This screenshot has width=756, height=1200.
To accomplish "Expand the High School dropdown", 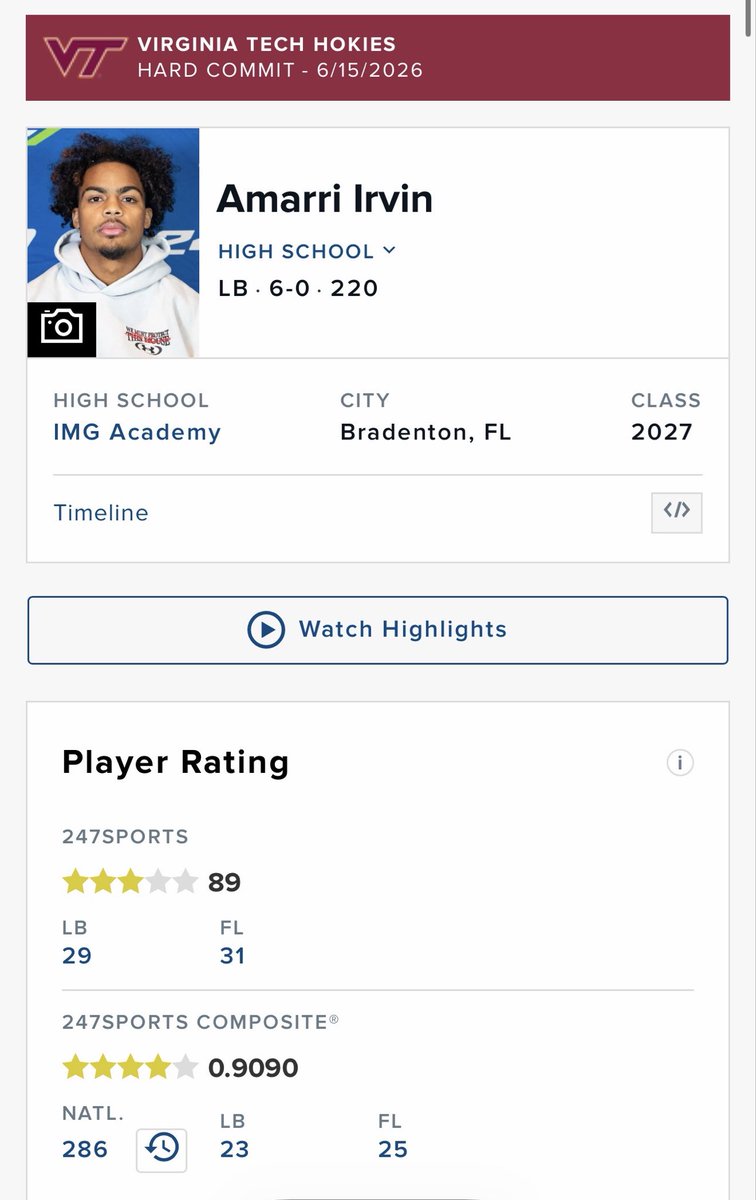I will coord(307,251).
